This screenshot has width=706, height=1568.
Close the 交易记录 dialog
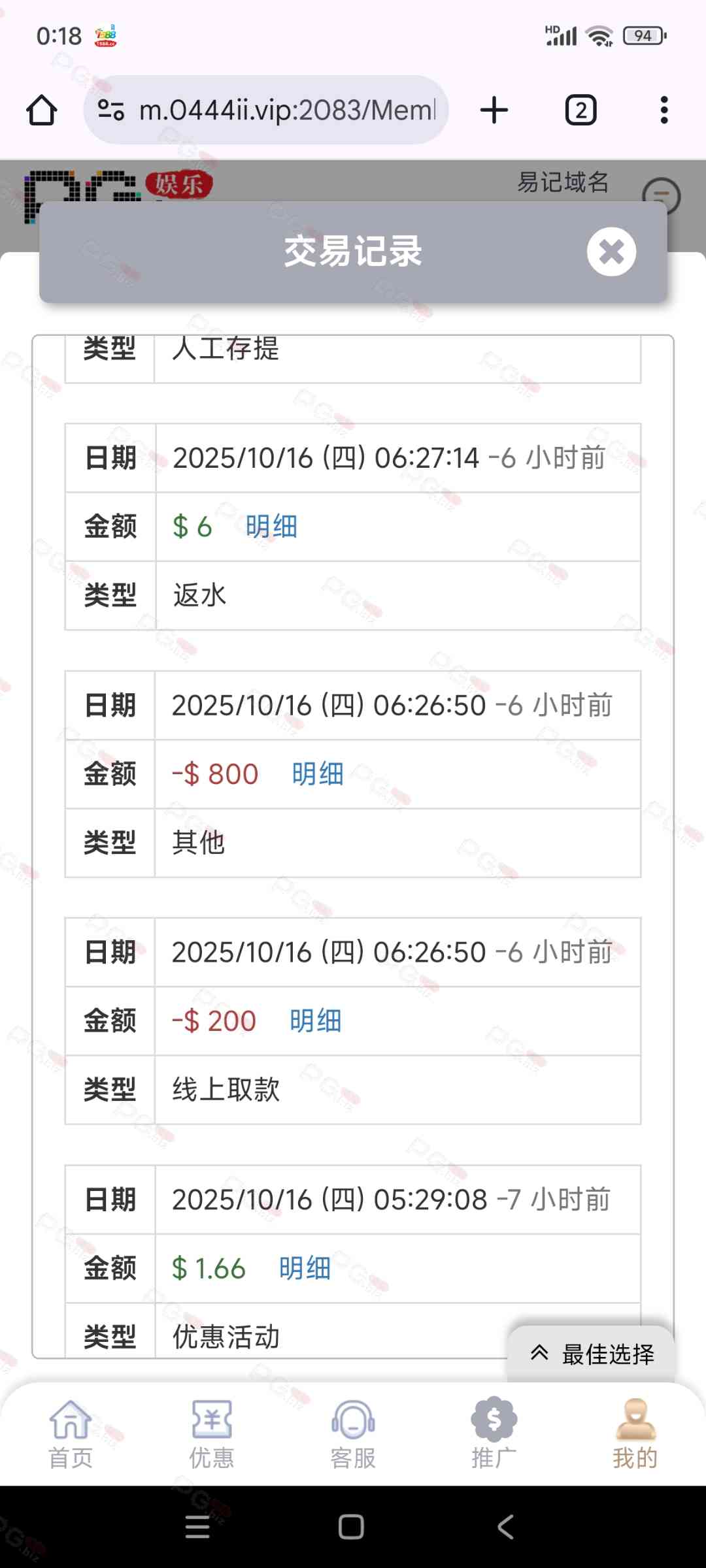(611, 252)
